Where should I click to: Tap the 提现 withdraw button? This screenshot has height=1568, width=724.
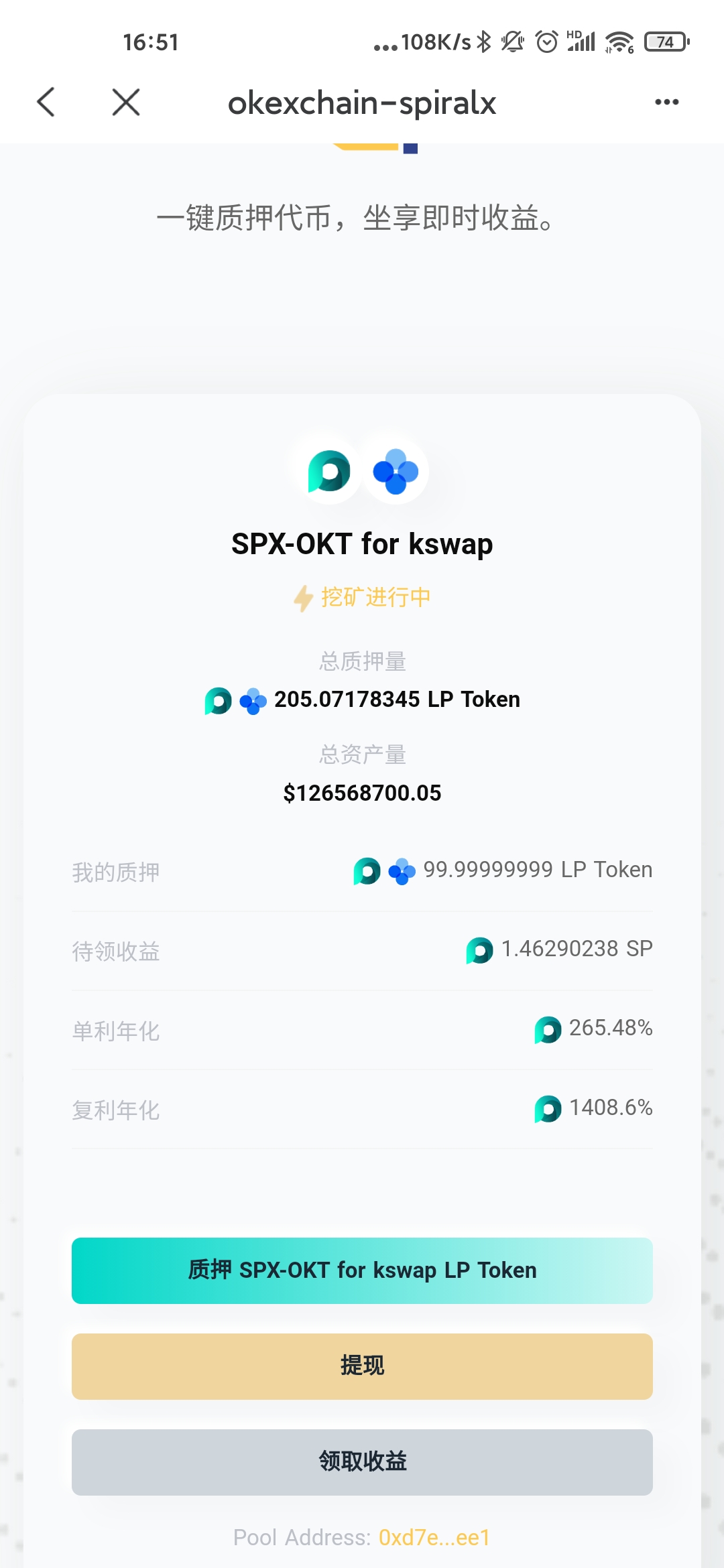362,1366
